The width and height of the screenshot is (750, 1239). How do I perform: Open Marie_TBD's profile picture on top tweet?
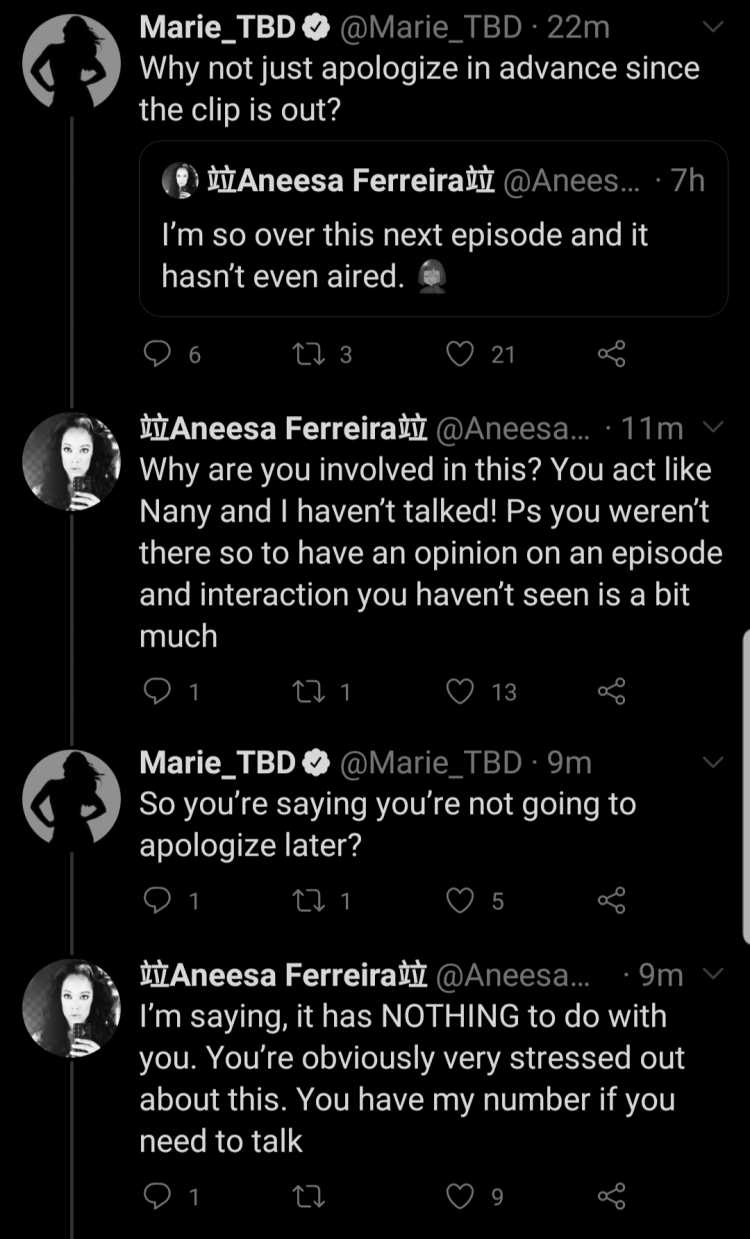[72, 61]
